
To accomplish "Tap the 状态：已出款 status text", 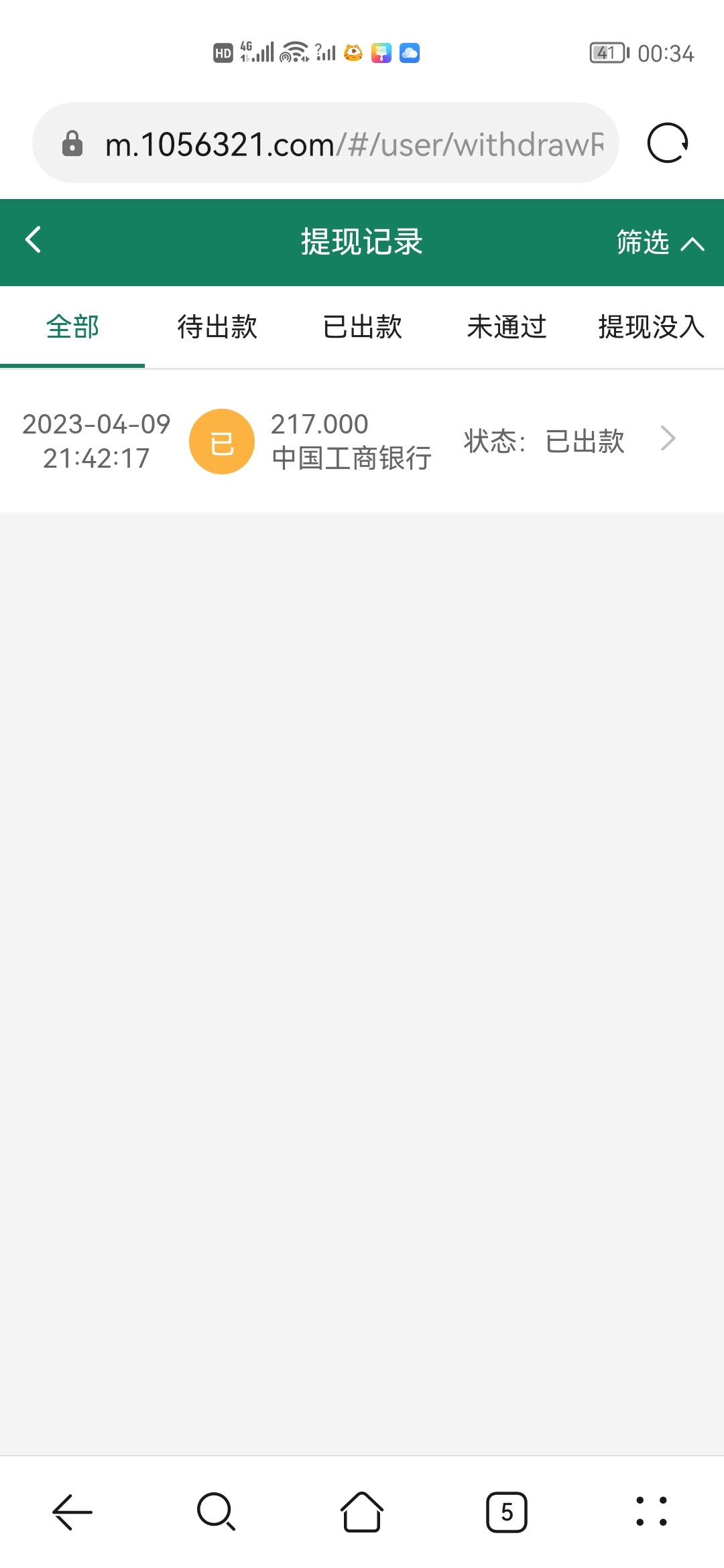I will 544,440.
